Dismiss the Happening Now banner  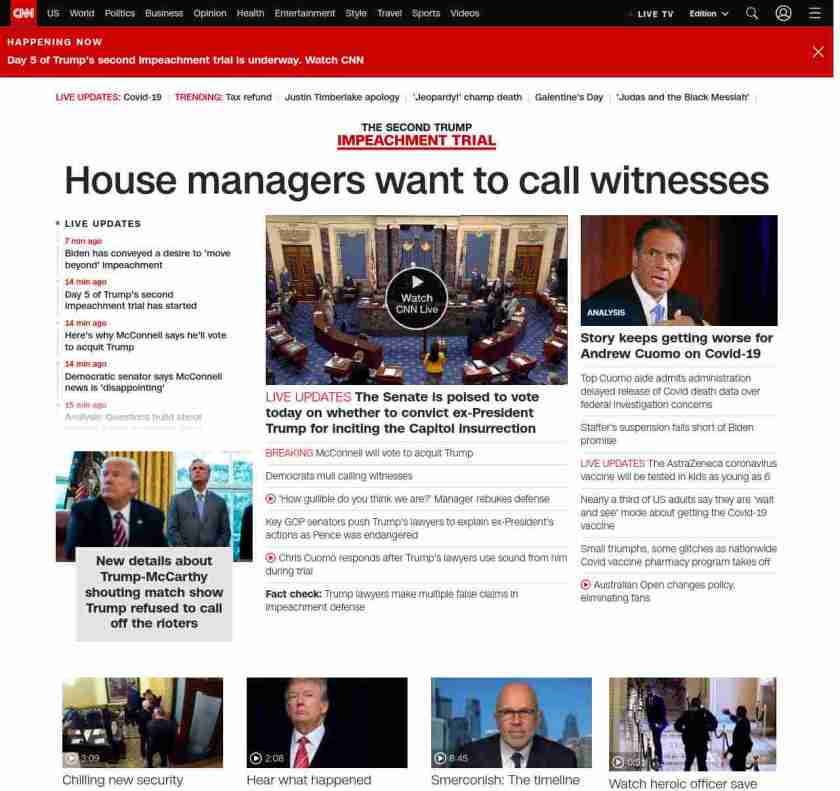818,52
